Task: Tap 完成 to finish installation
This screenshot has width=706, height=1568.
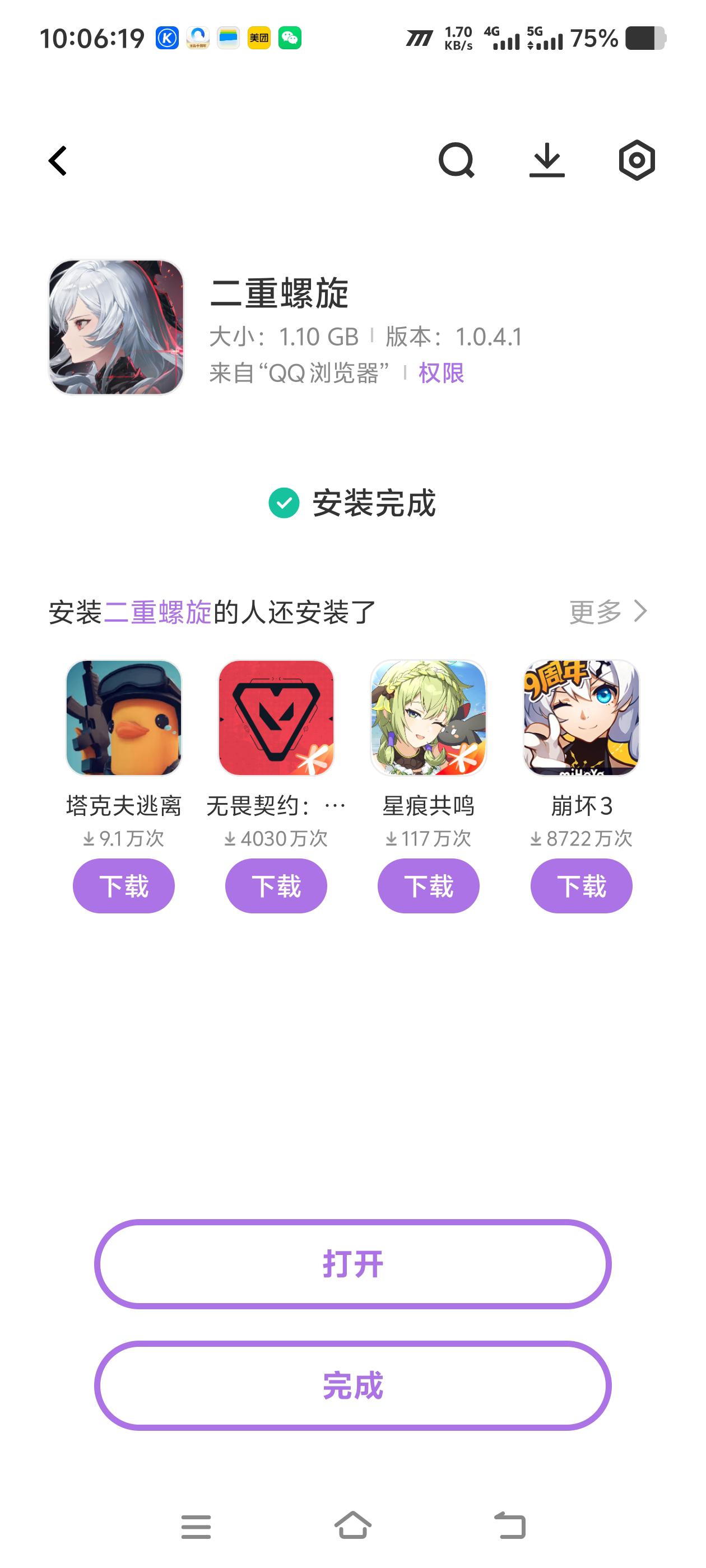Action: pyautogui.click(x=352, y=1386)
